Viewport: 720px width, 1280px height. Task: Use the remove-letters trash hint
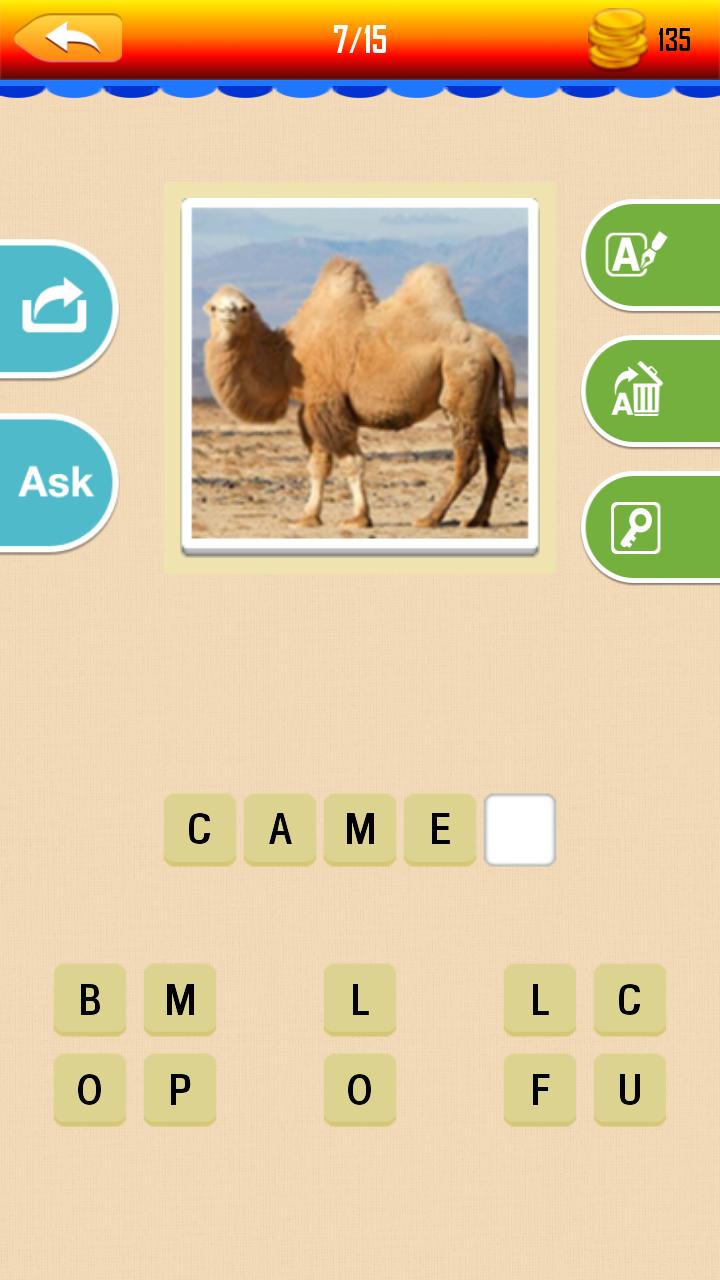(x=650, y=391)
